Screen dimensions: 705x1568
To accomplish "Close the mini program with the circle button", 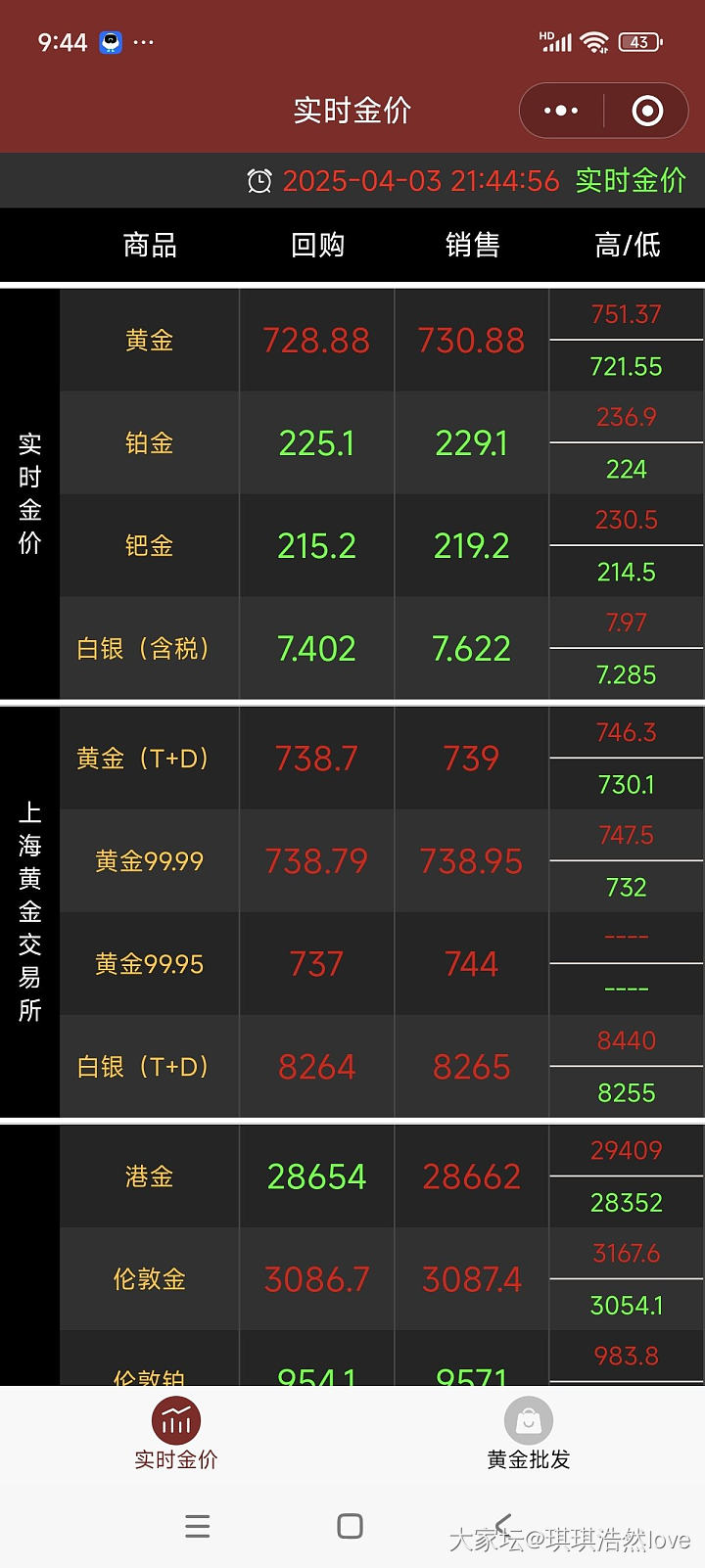I will 647,111.
